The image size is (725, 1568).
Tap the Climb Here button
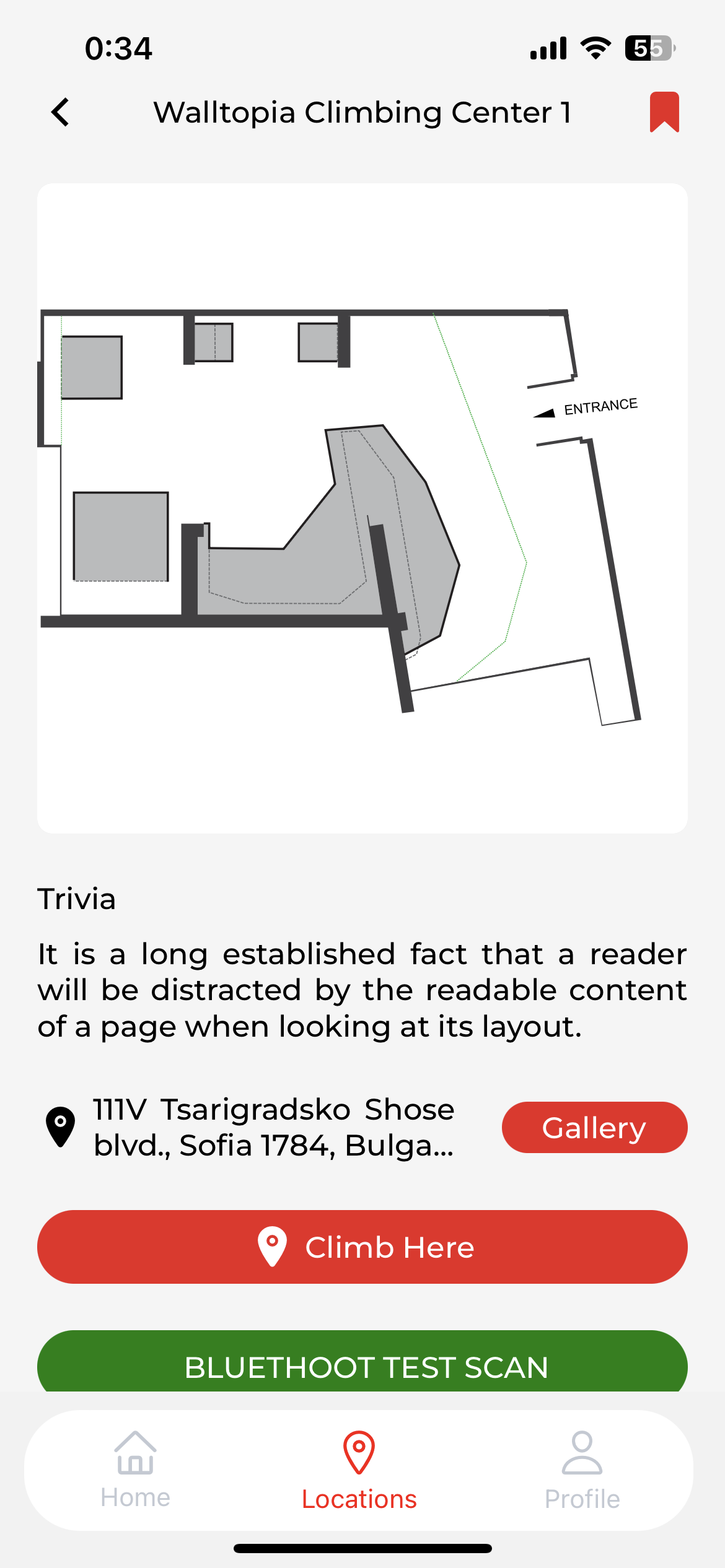pos(362,1247)
